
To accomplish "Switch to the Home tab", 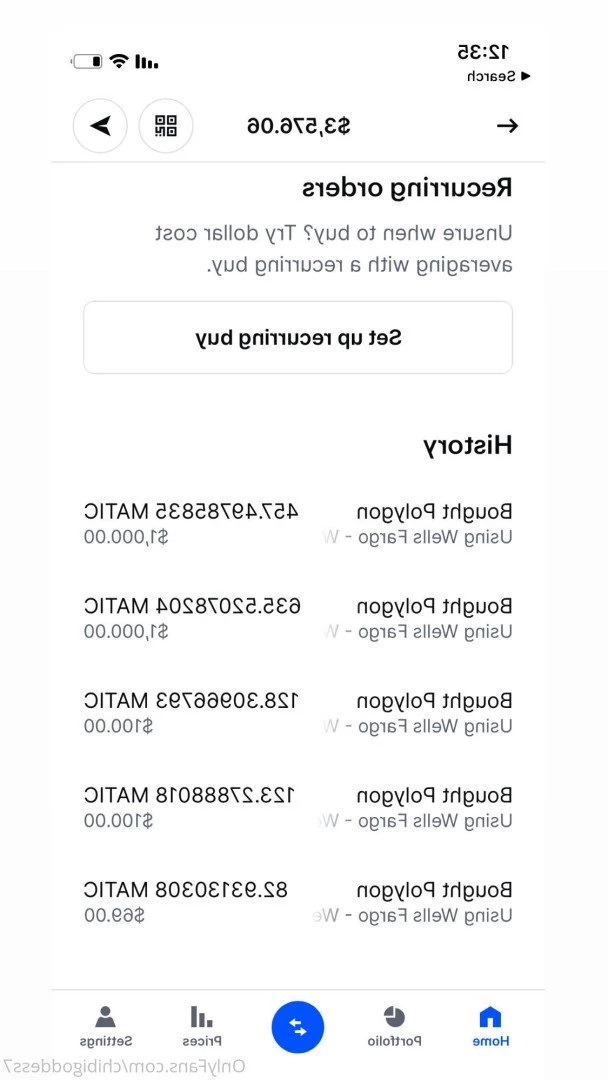I will [x=490, y=1026].
